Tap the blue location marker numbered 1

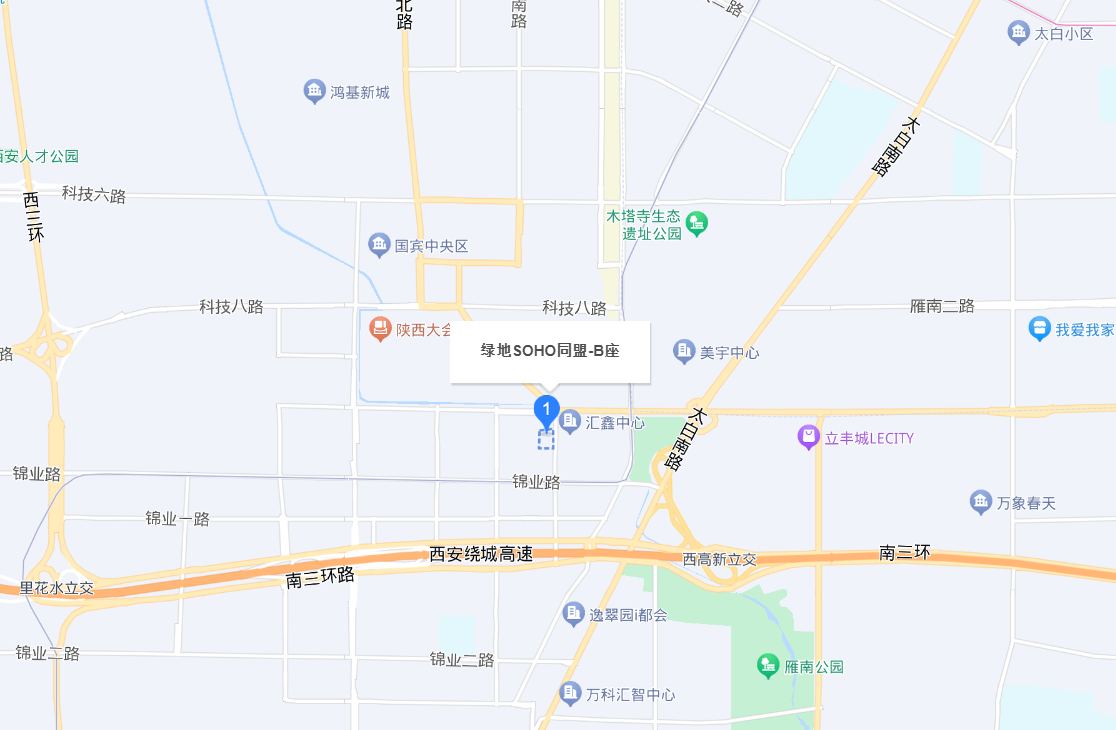[x=546, y=409]
